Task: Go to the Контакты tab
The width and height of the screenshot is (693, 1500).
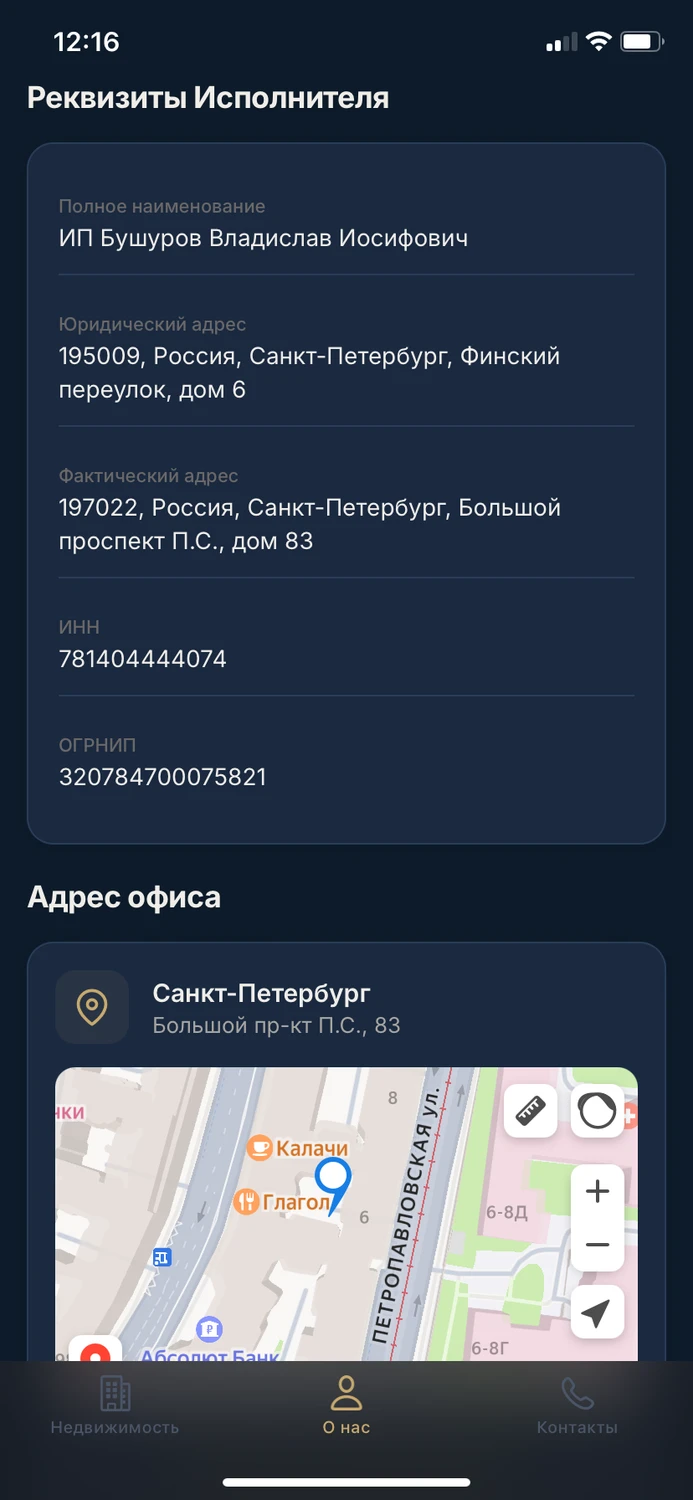Action: 577,1405
